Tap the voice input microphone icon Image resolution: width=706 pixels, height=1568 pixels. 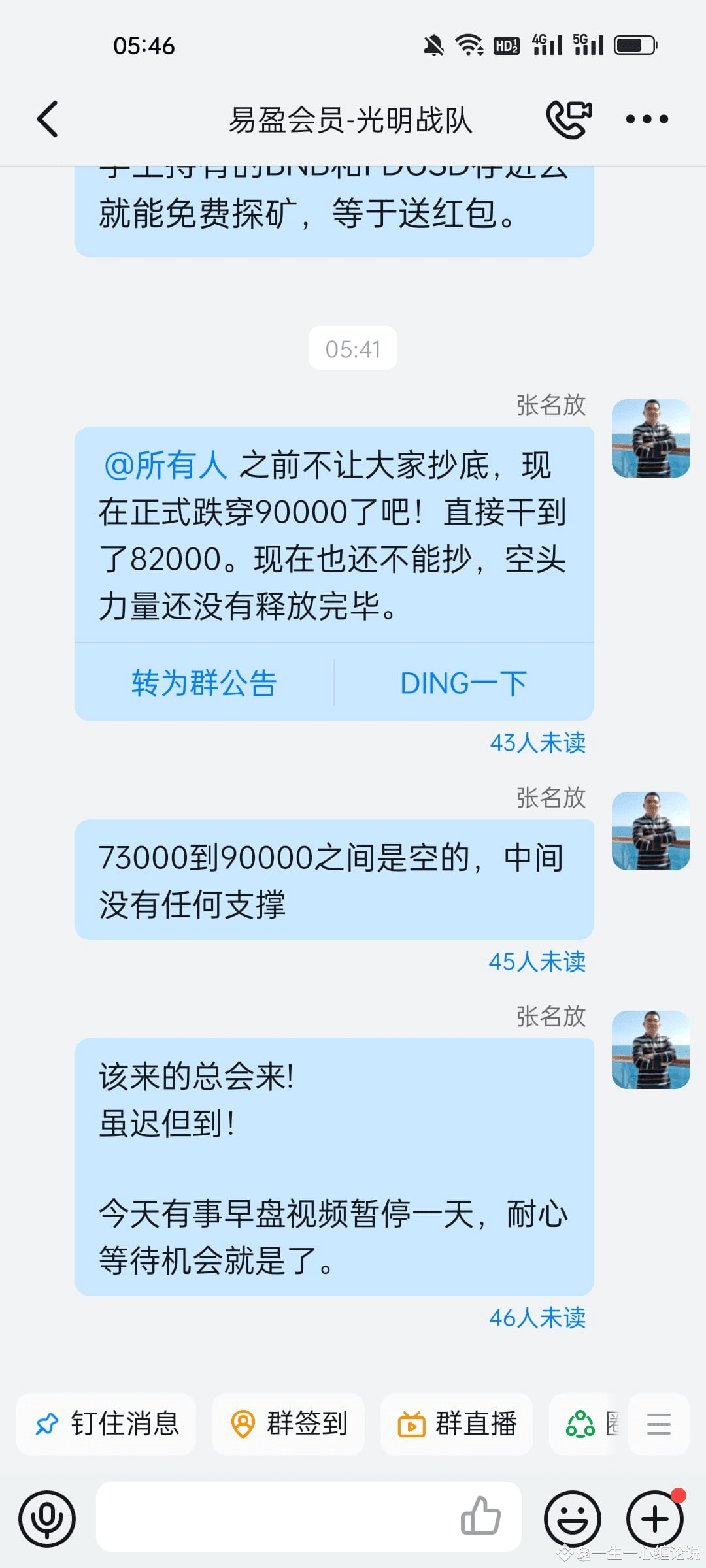(x=46, y=1518)
